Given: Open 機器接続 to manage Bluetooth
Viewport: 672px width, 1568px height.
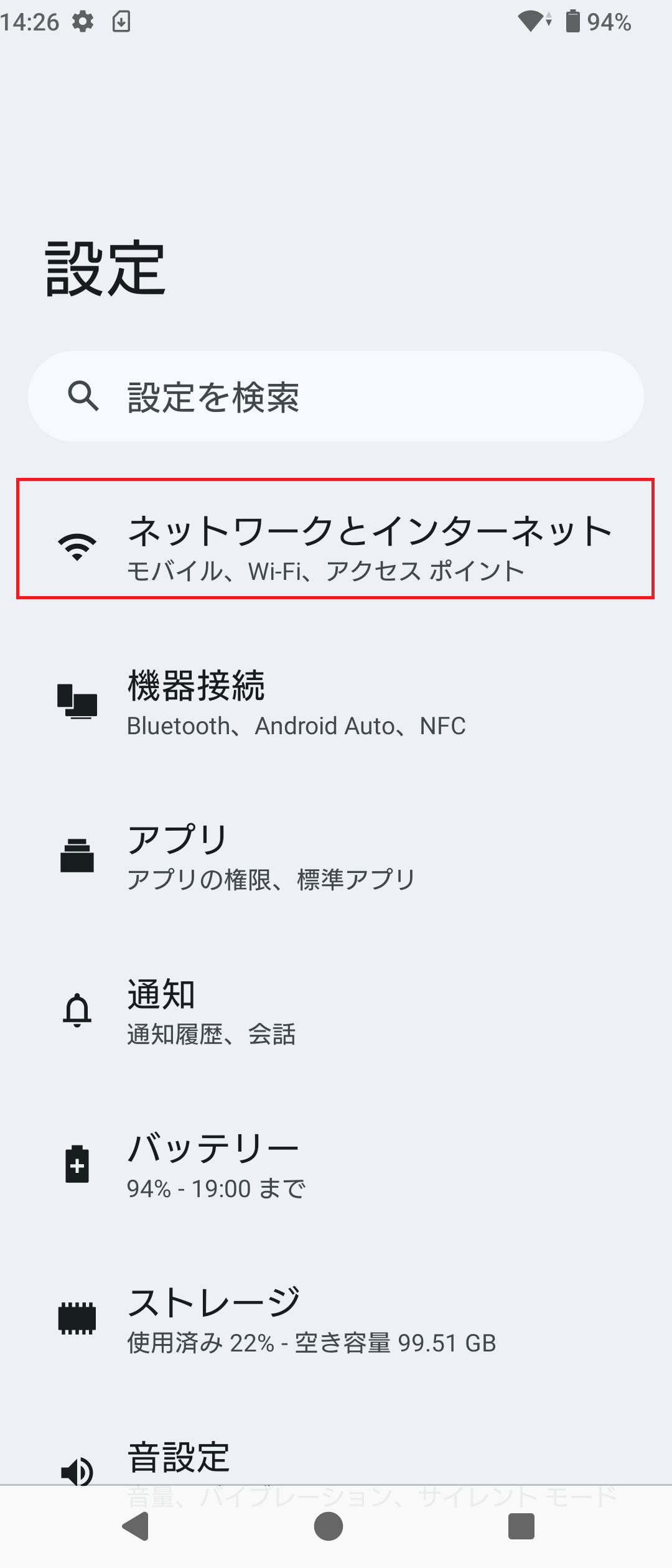Looking at the screenshot, I should pyautogui.click(x=336, y=703).
